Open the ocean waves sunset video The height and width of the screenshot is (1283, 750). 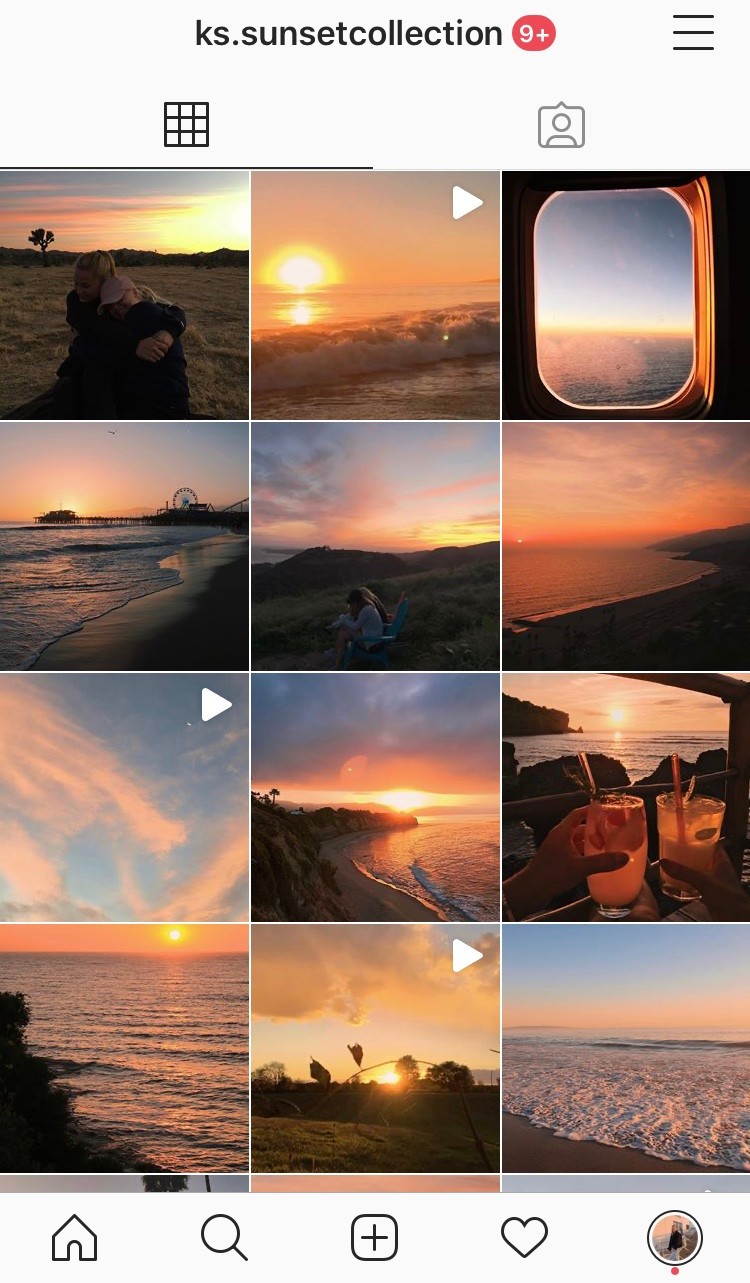click(375, 295)
